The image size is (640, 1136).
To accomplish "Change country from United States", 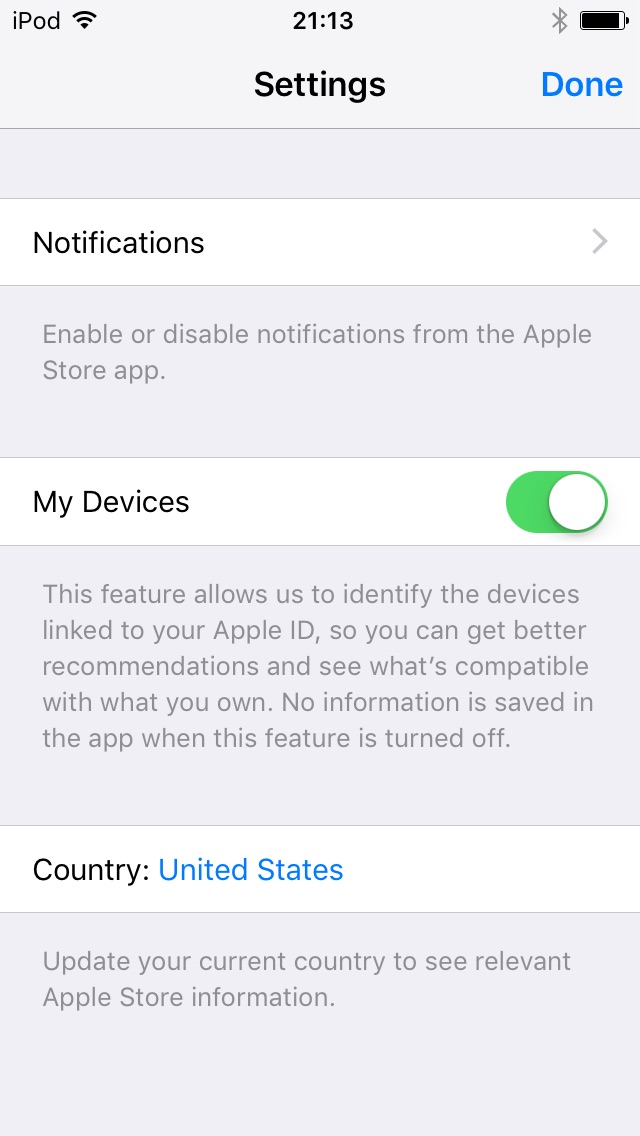I will pyautogui.click(x=250, y=870).
